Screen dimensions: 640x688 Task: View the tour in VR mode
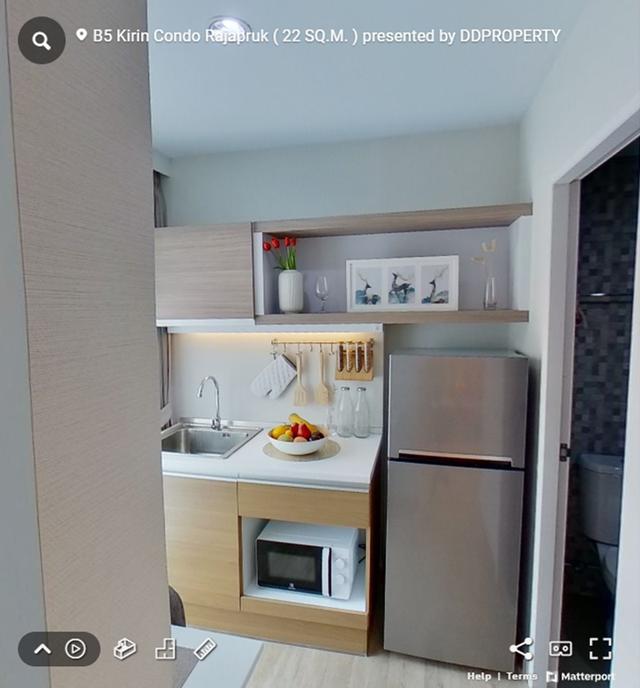point(561,648)
